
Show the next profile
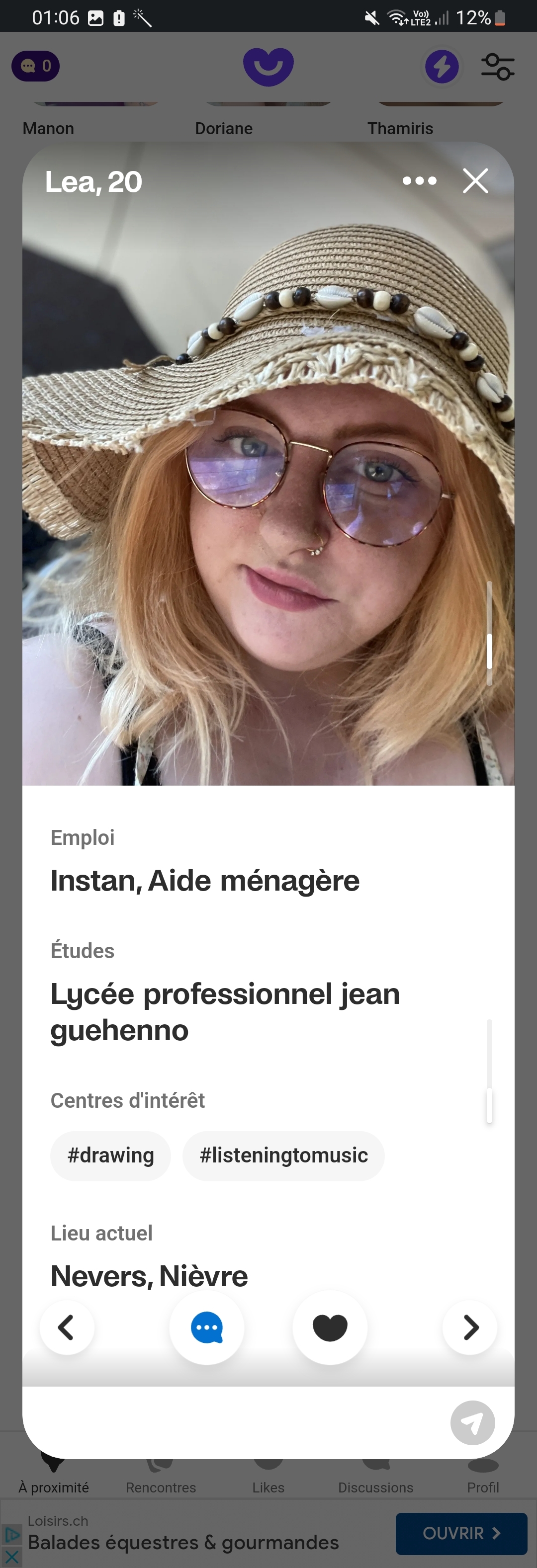469,1327
